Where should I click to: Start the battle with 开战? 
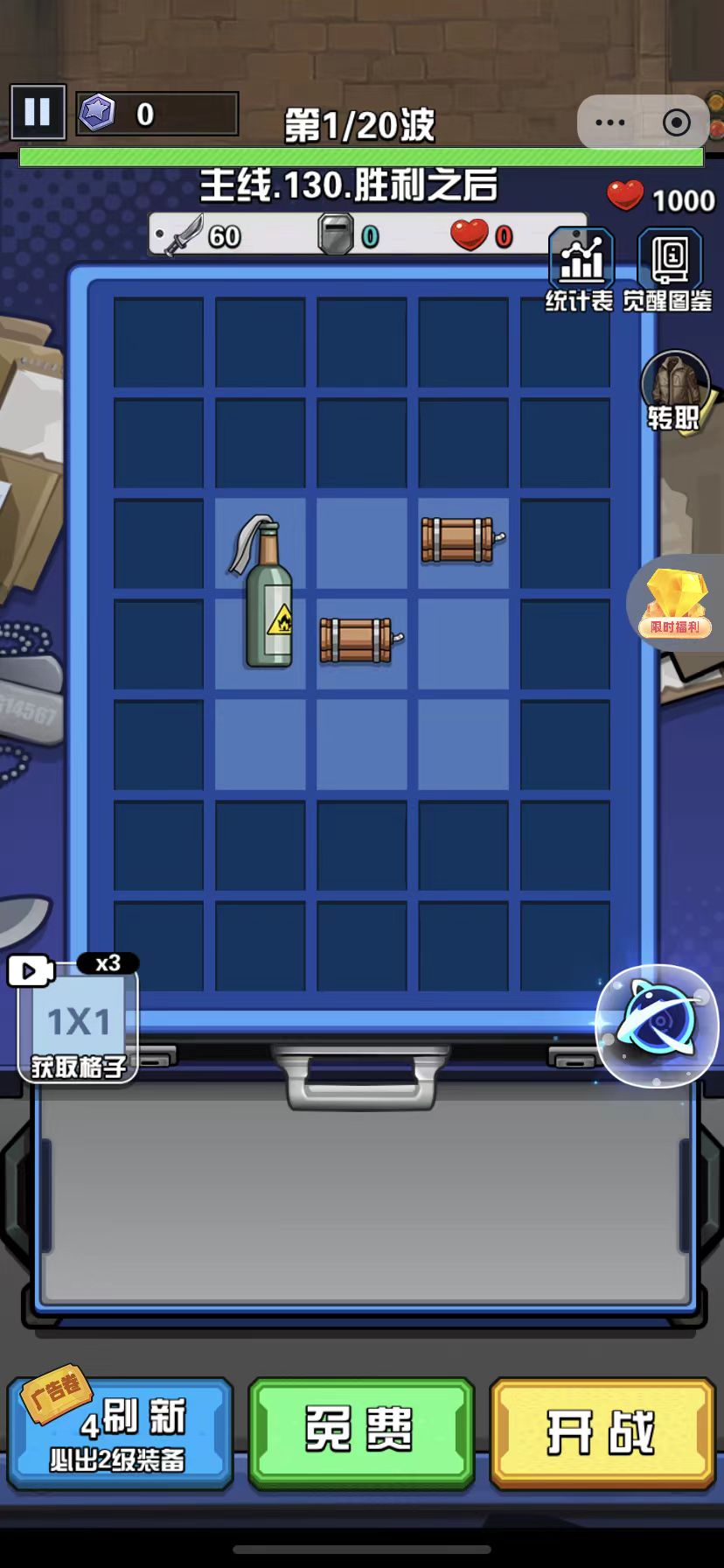602,1432
